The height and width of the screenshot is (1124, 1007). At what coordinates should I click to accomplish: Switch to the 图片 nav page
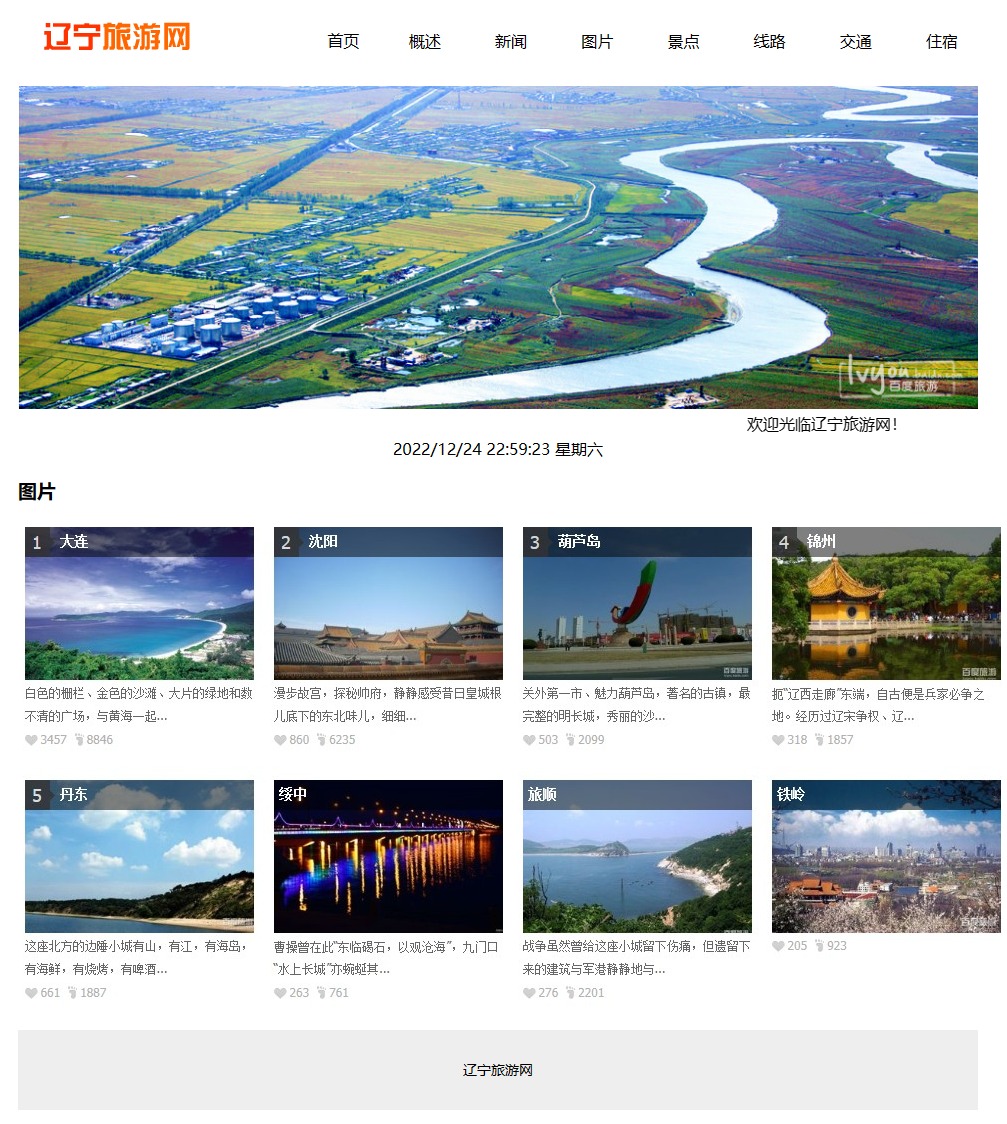(x=597, y=41)
